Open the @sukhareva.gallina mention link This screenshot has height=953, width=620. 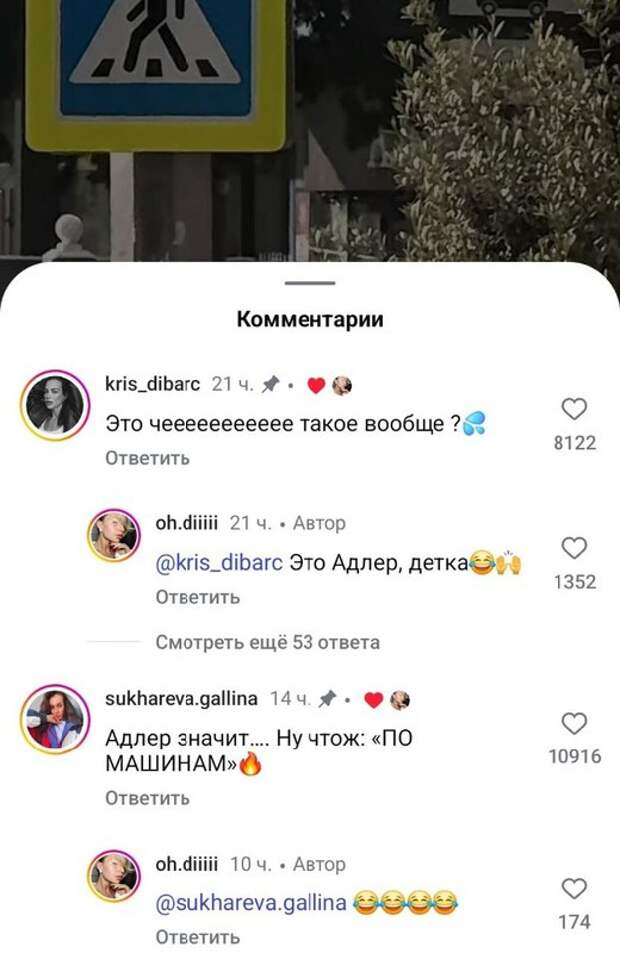click(251, 903)
